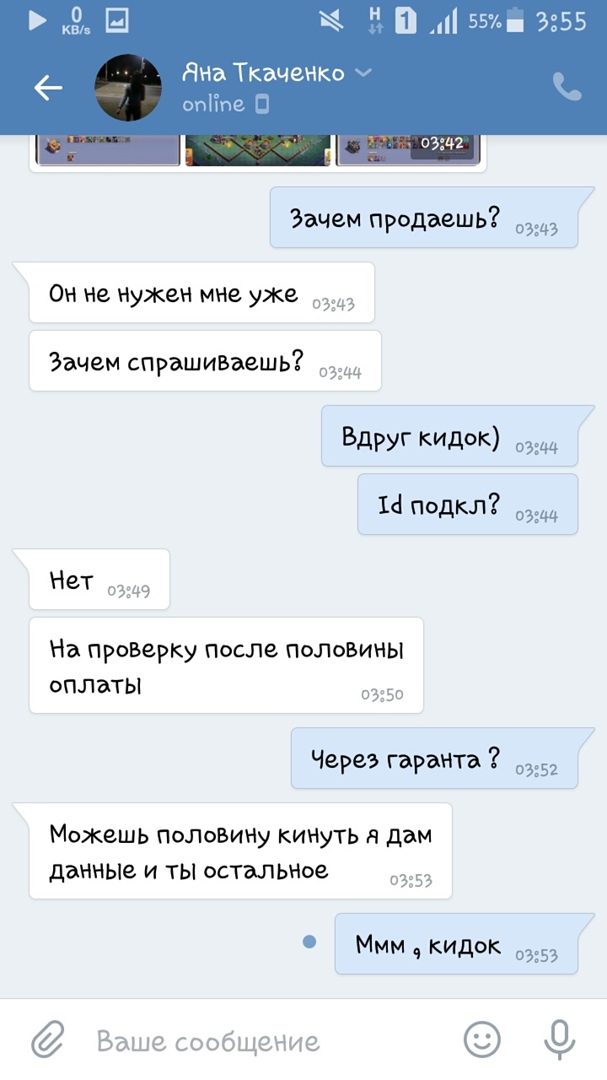The height and width of the screenshot is (1080, 607).
Task: Open Яна Ткаченко's profile avatar
Action: [128, 88]
